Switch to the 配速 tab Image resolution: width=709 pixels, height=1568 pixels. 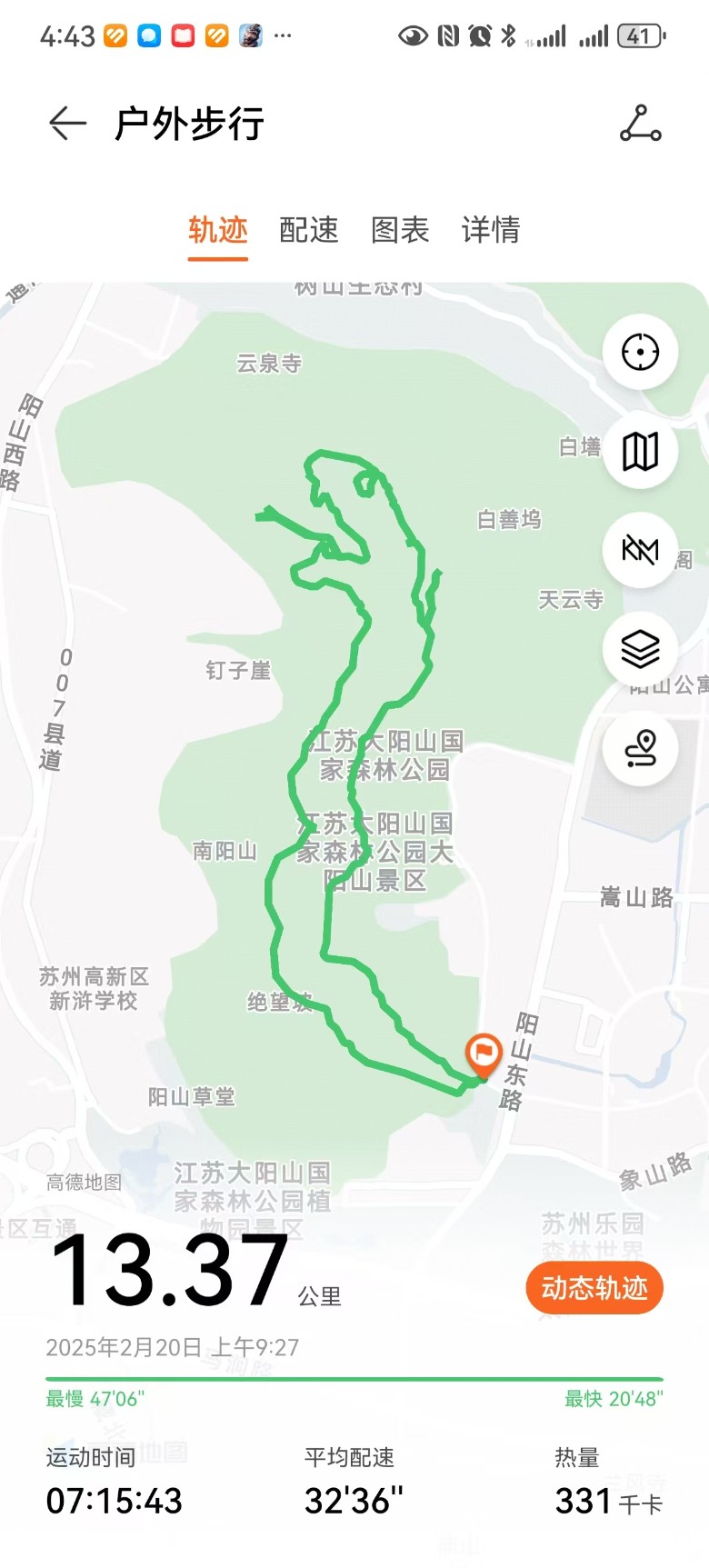tap(309, 230)
